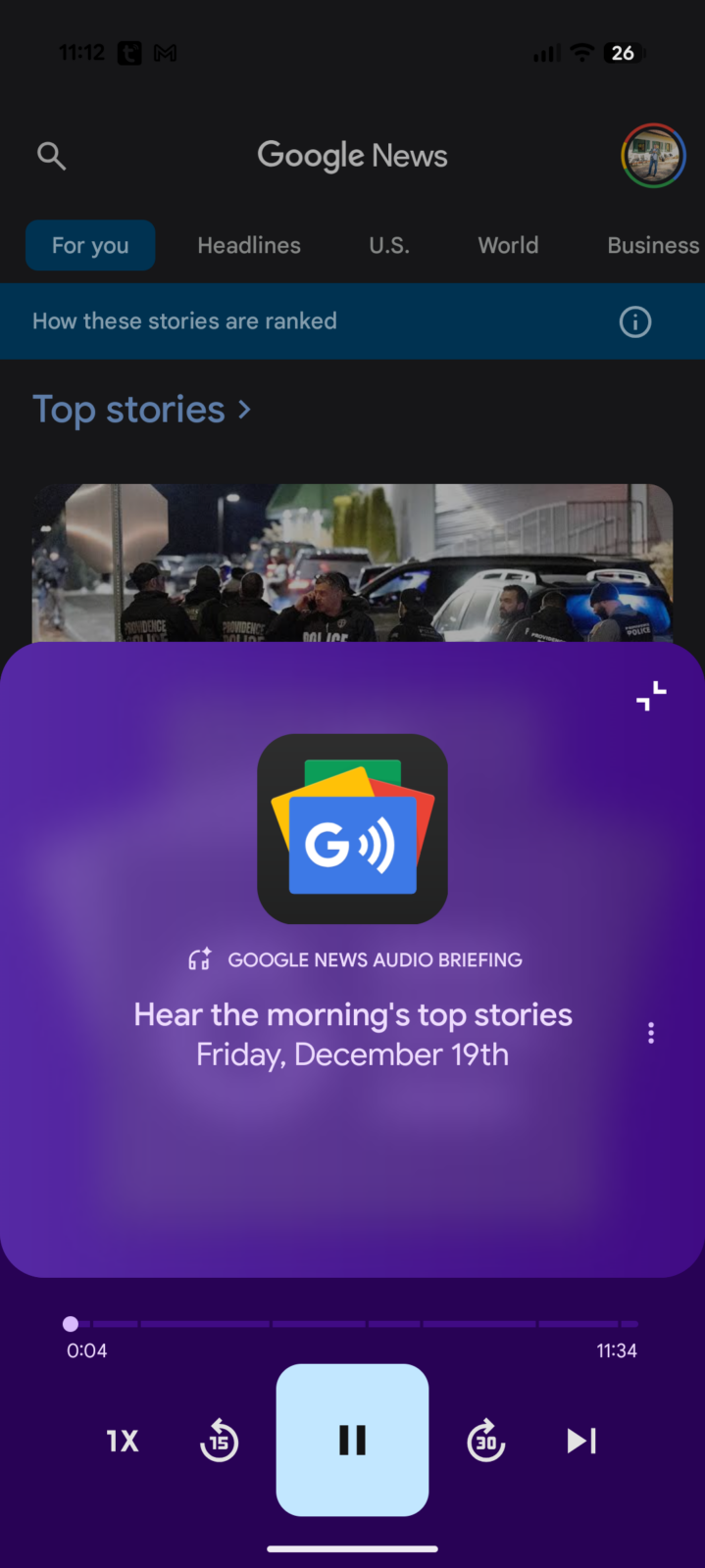
Task: Open the Top stories section
Action: pyautogui.click(x=142, y=410)
